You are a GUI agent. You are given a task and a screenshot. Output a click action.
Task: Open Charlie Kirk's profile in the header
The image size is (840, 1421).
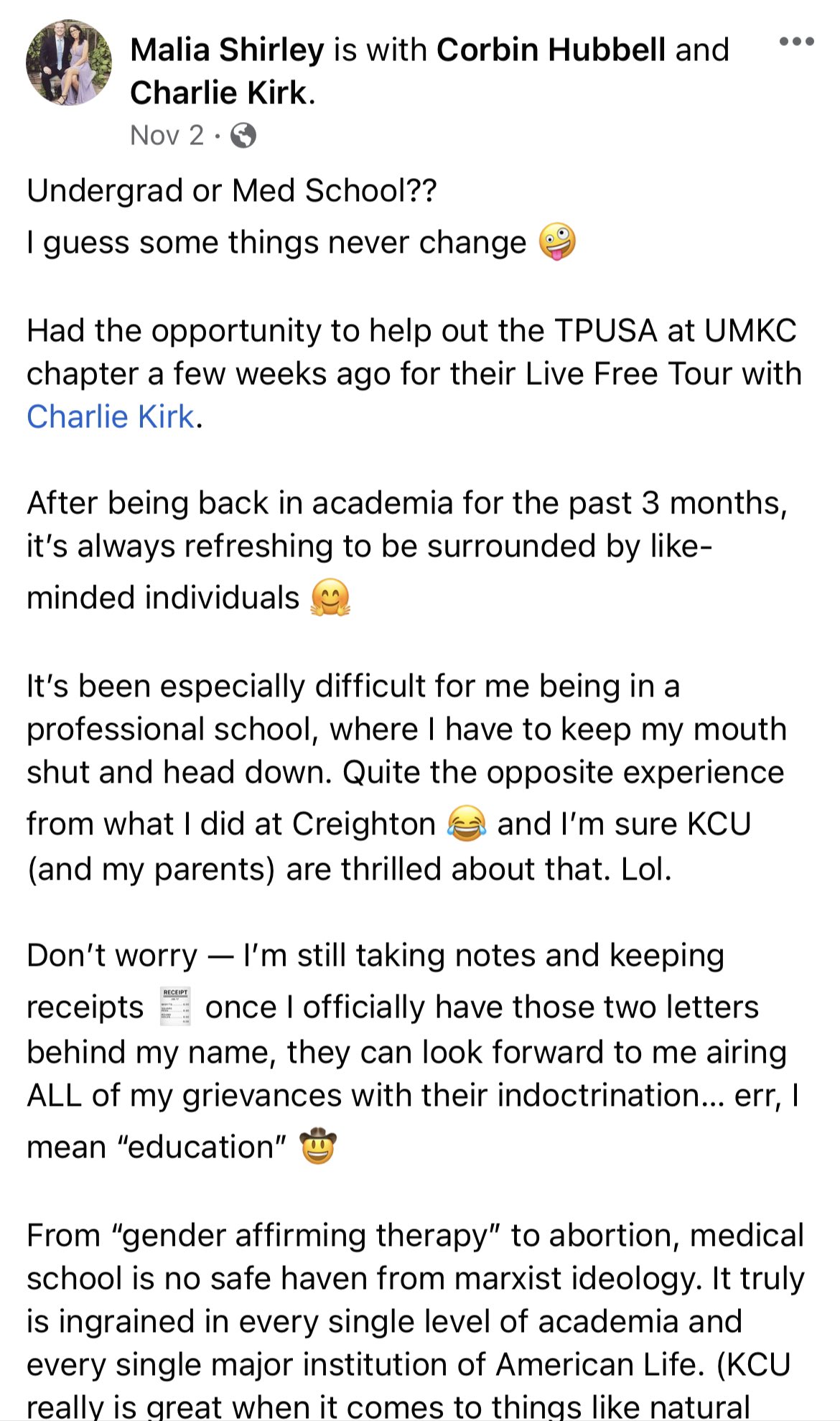click(x=220, y=93)
